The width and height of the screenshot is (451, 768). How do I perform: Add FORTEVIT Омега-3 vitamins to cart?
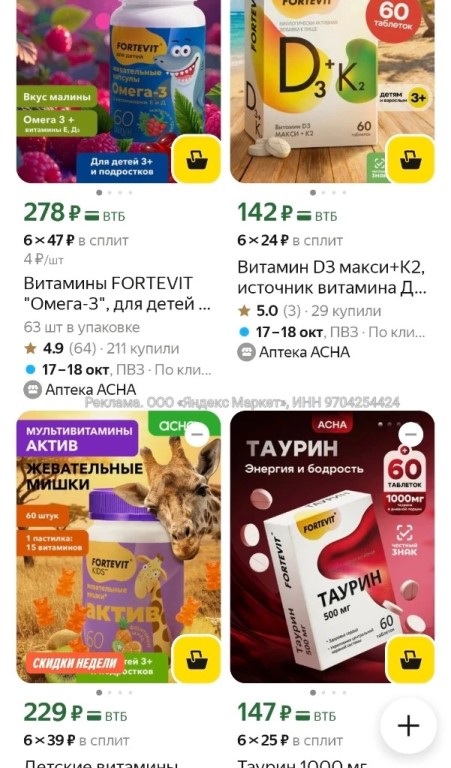click(x=197, y=159)
